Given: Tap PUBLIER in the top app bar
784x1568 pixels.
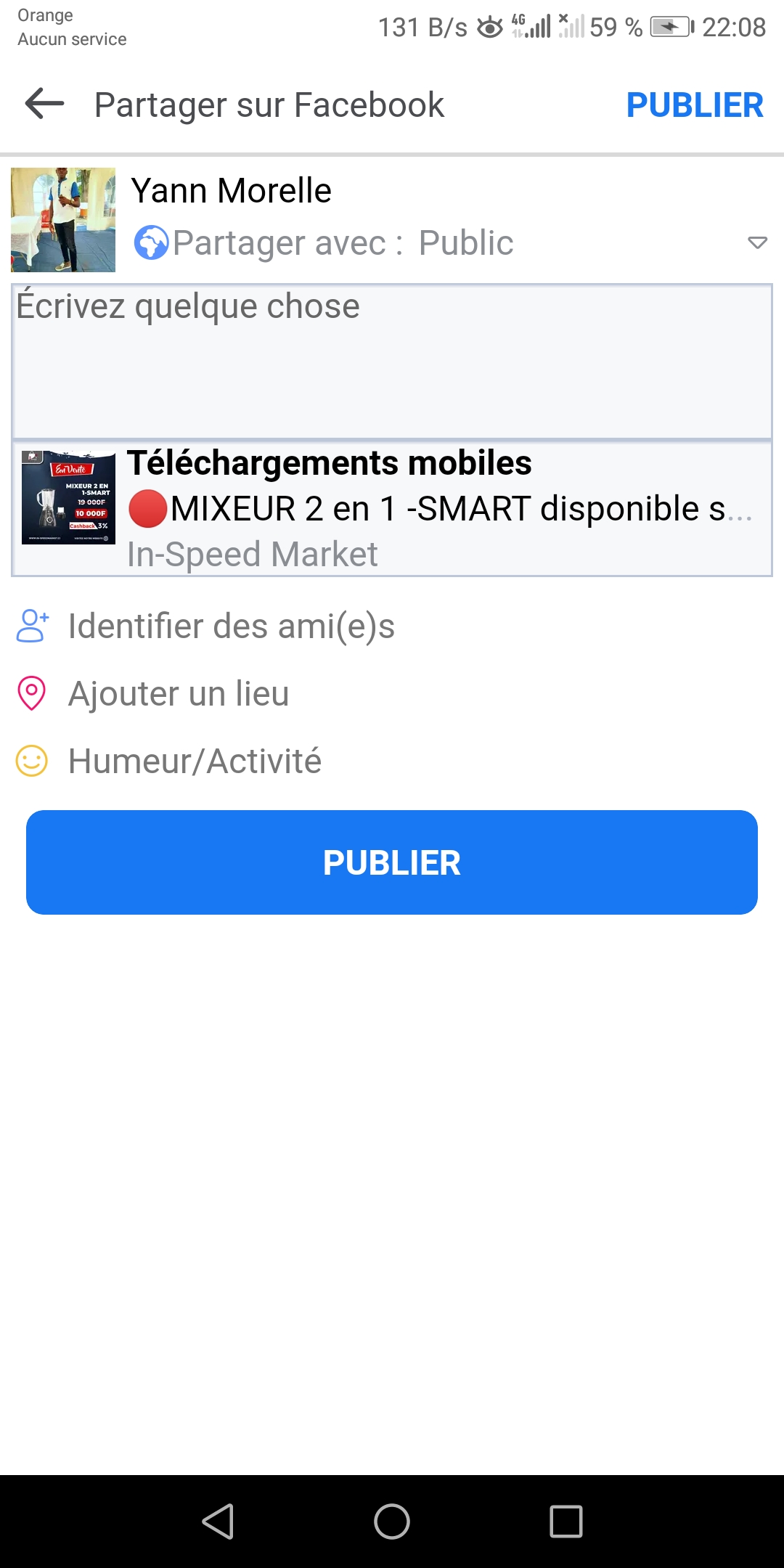Looking at the screenshot, I should pyautogui.click(x=694, y=105).
